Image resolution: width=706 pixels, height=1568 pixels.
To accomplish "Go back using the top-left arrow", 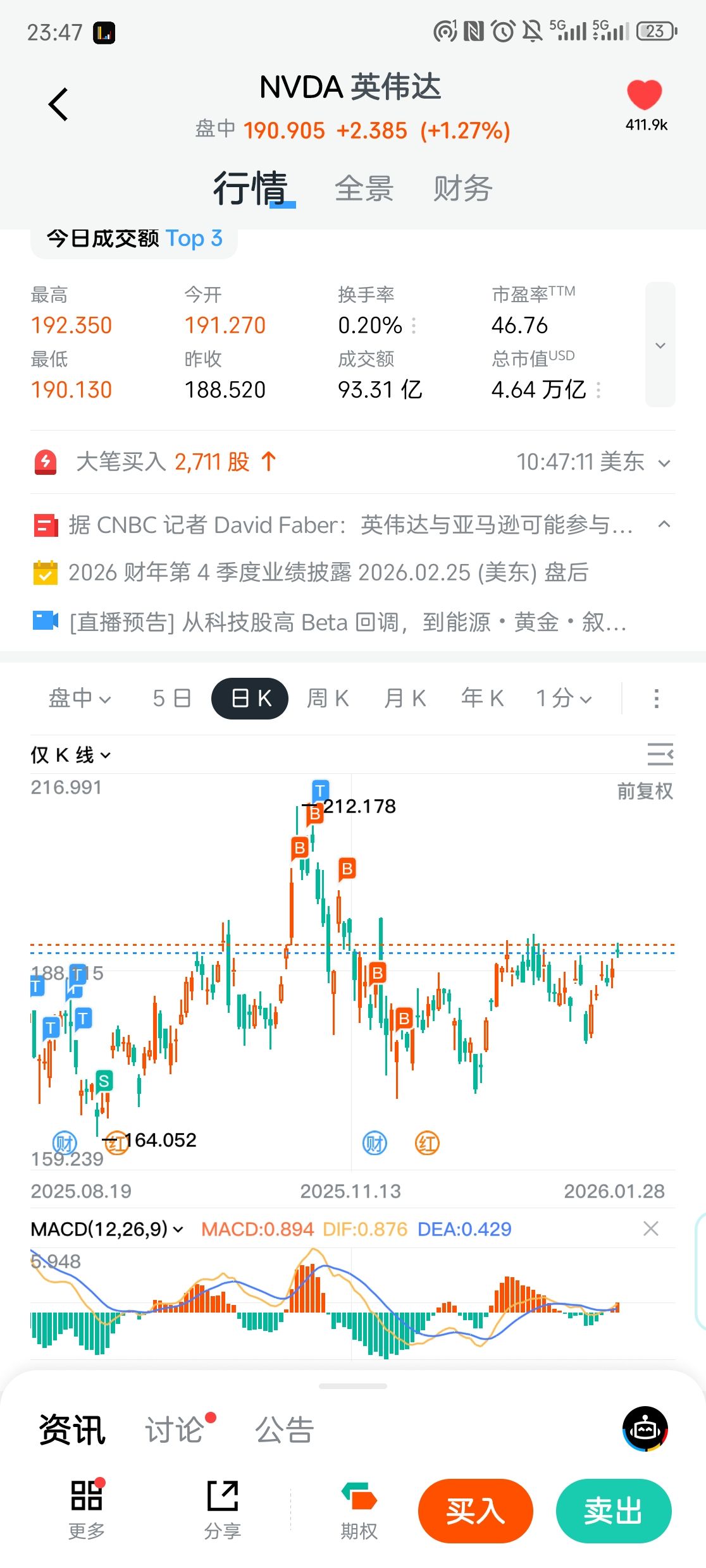I will [58, 105].
